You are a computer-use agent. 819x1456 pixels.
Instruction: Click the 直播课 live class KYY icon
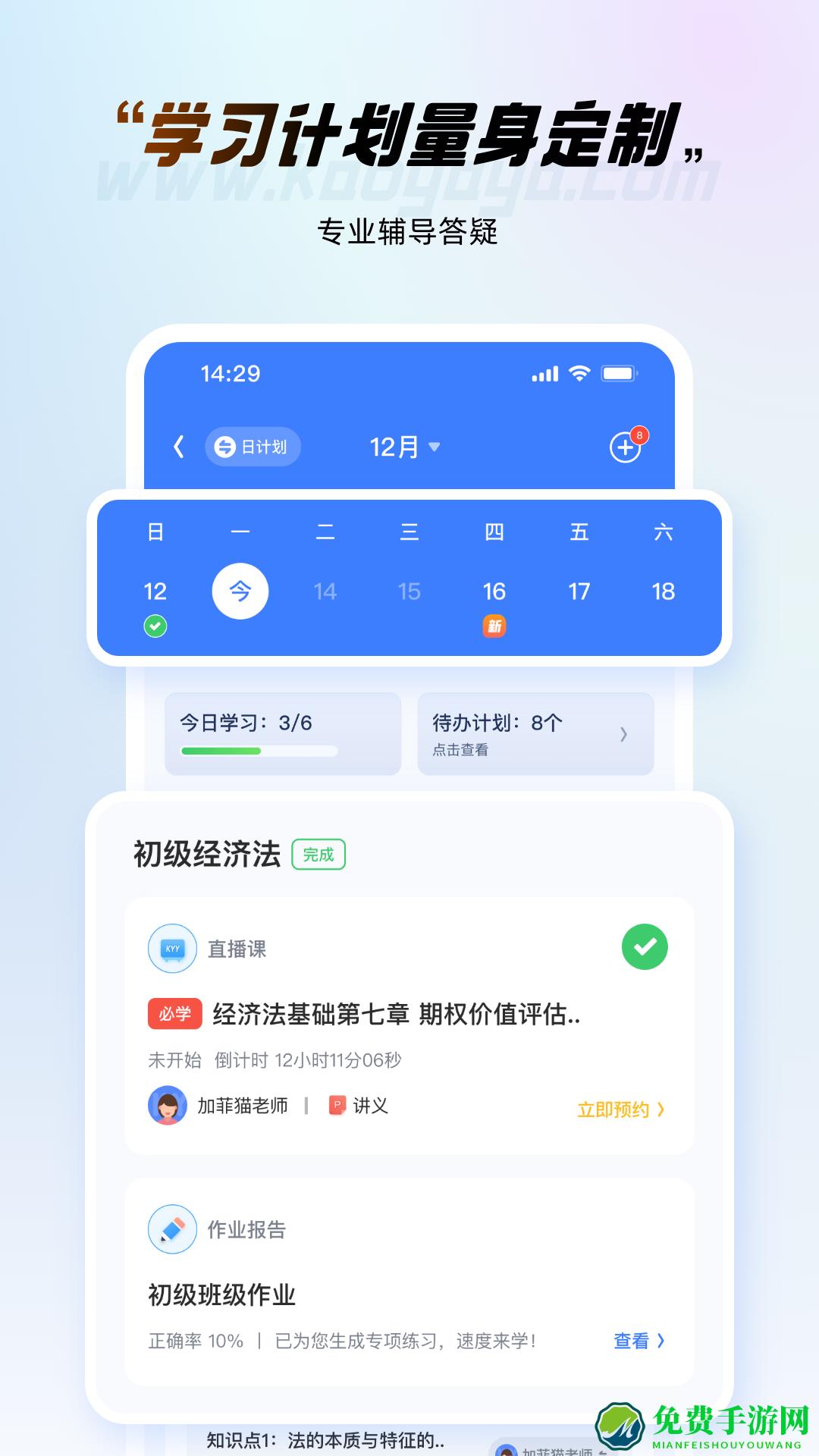(172, 949)
